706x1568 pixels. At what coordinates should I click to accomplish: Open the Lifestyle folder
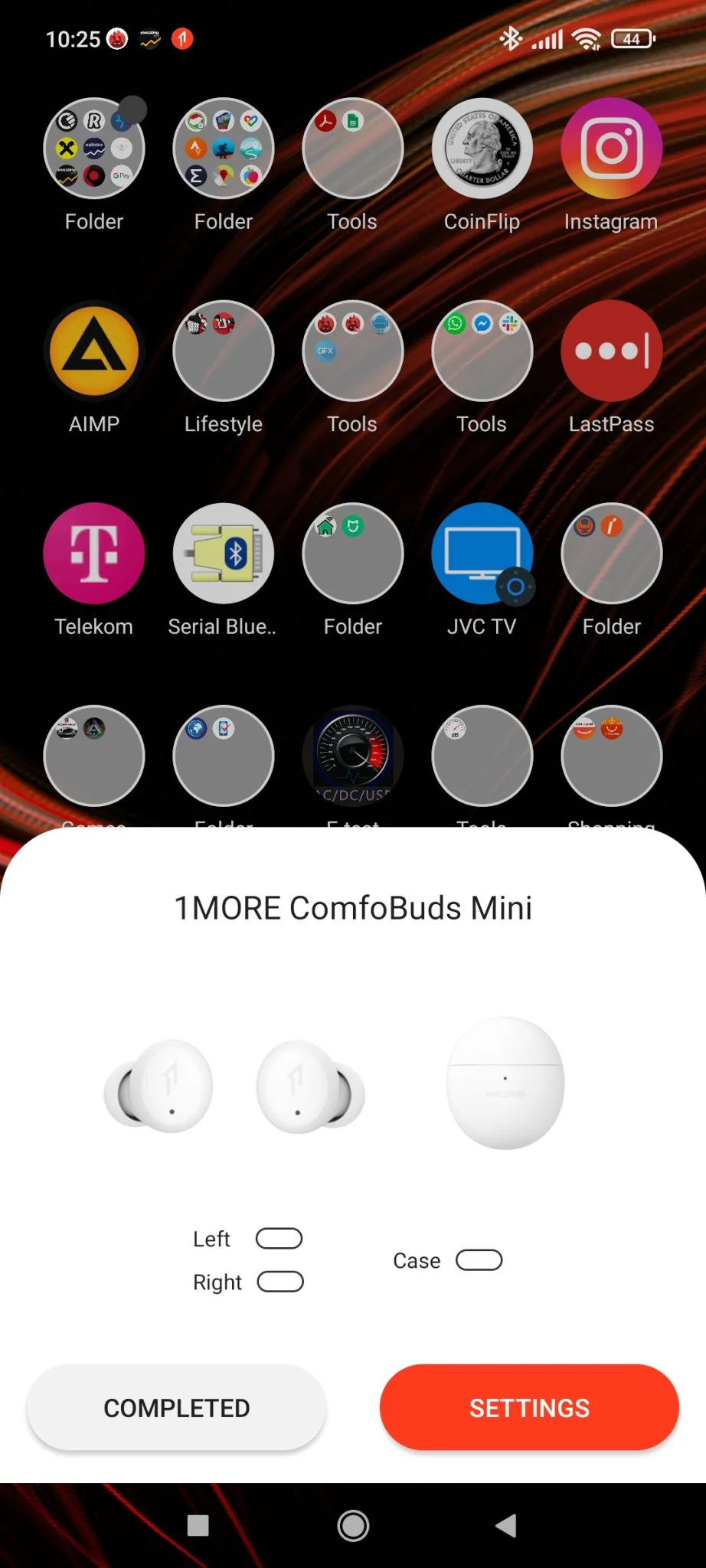(224, 351)
